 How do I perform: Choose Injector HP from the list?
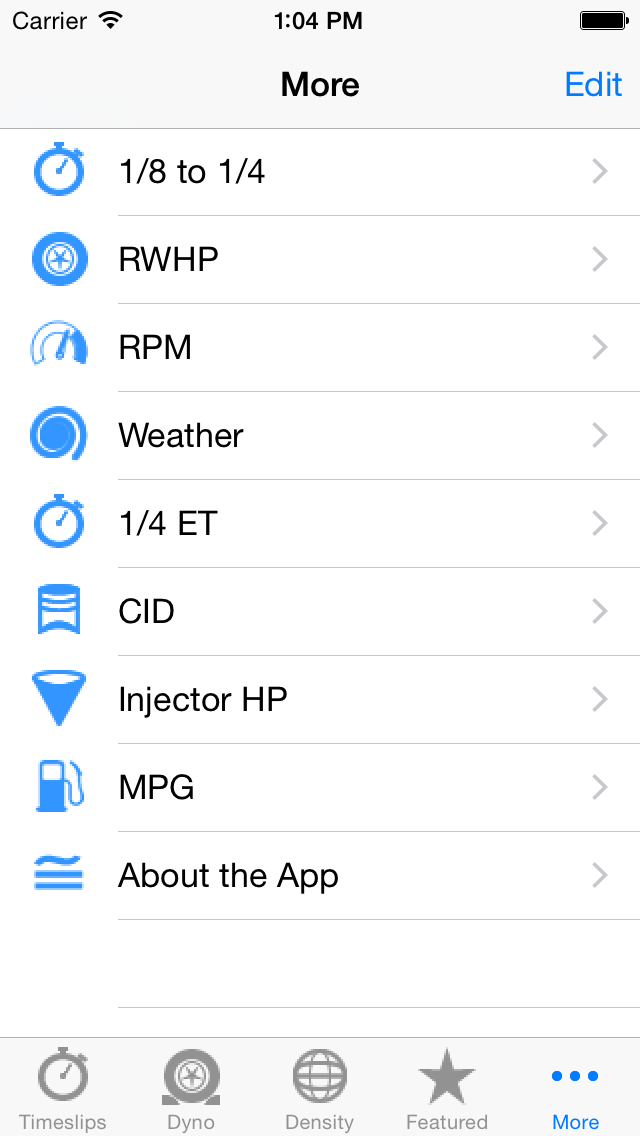tap(320, 700)
